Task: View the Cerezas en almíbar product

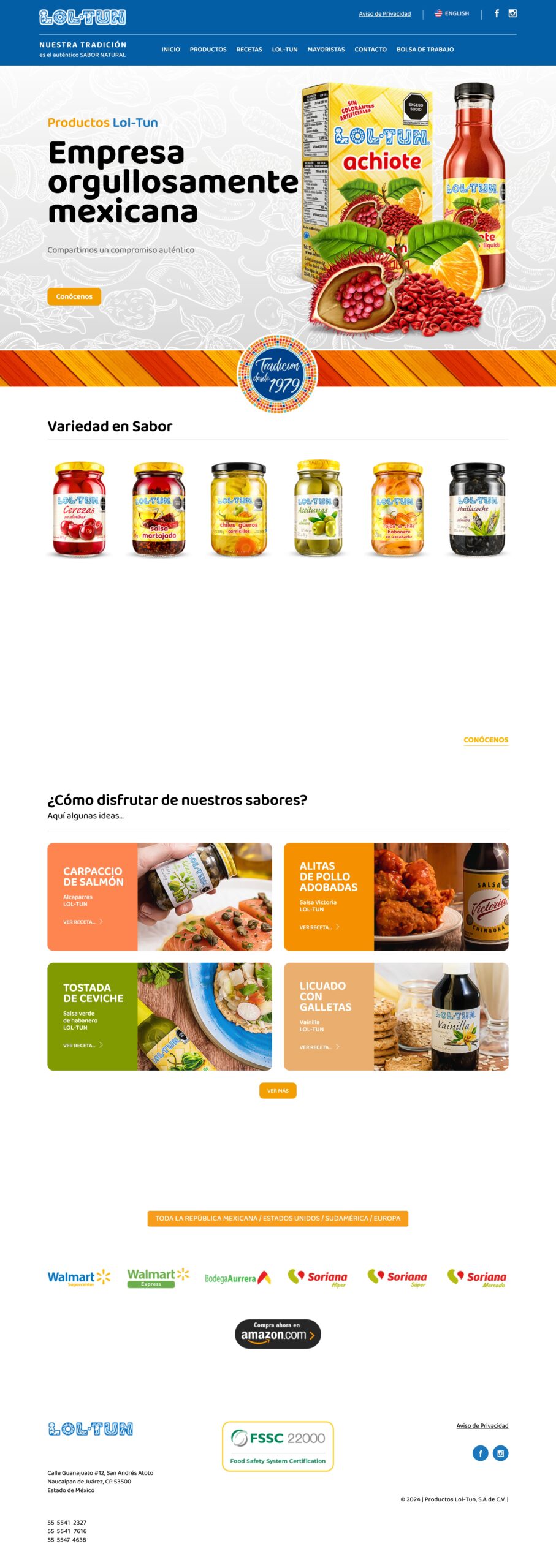Action: 79,509
